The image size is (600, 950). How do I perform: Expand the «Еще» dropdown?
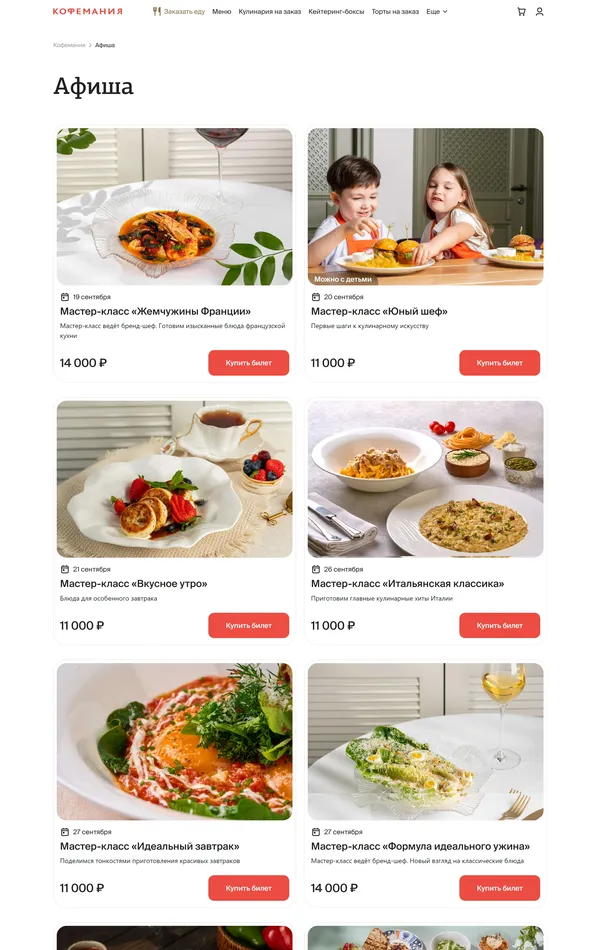pyautogui.click(x=436, y=12)
